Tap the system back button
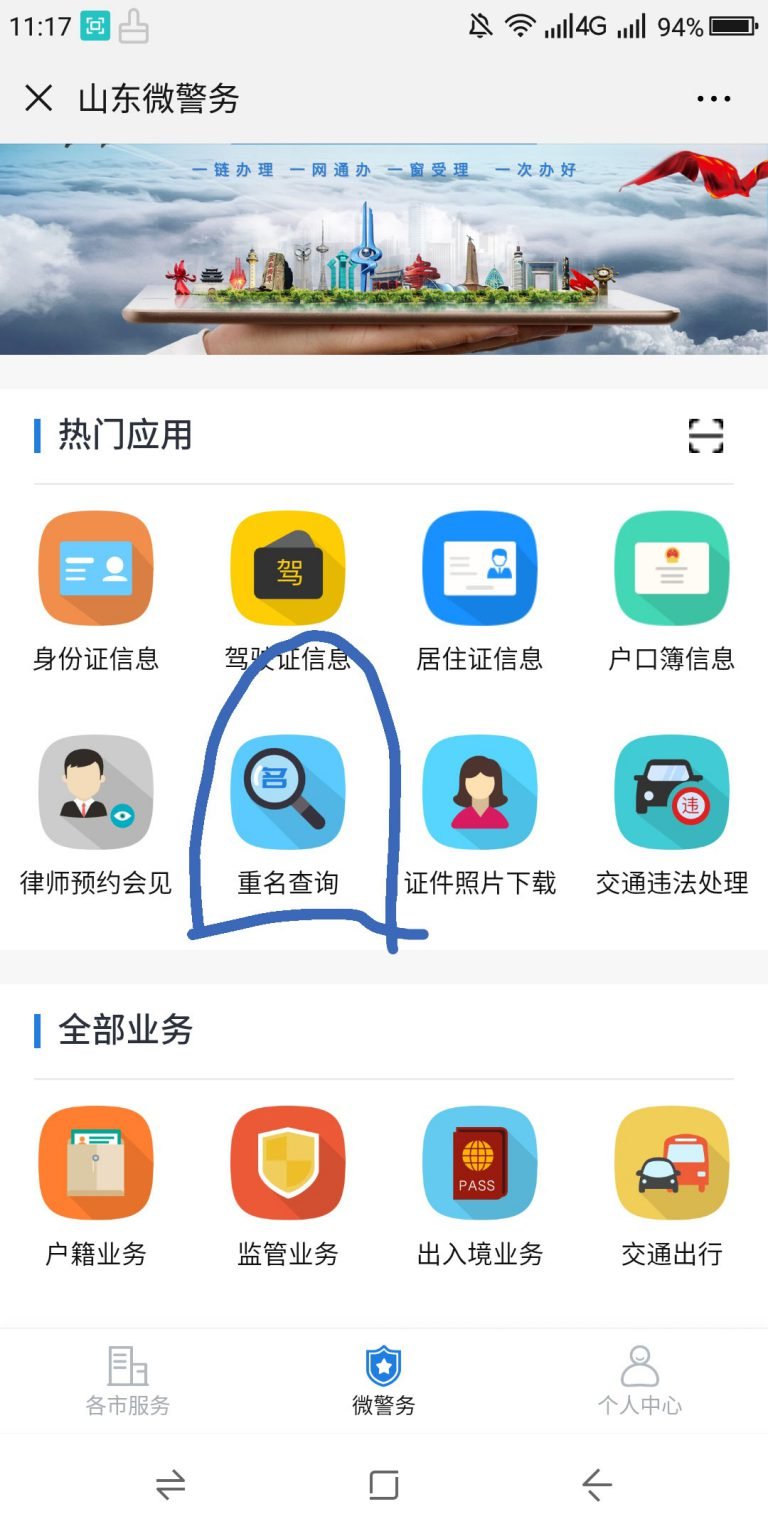The image size is (768, 1536). [x=597, y=1485]
